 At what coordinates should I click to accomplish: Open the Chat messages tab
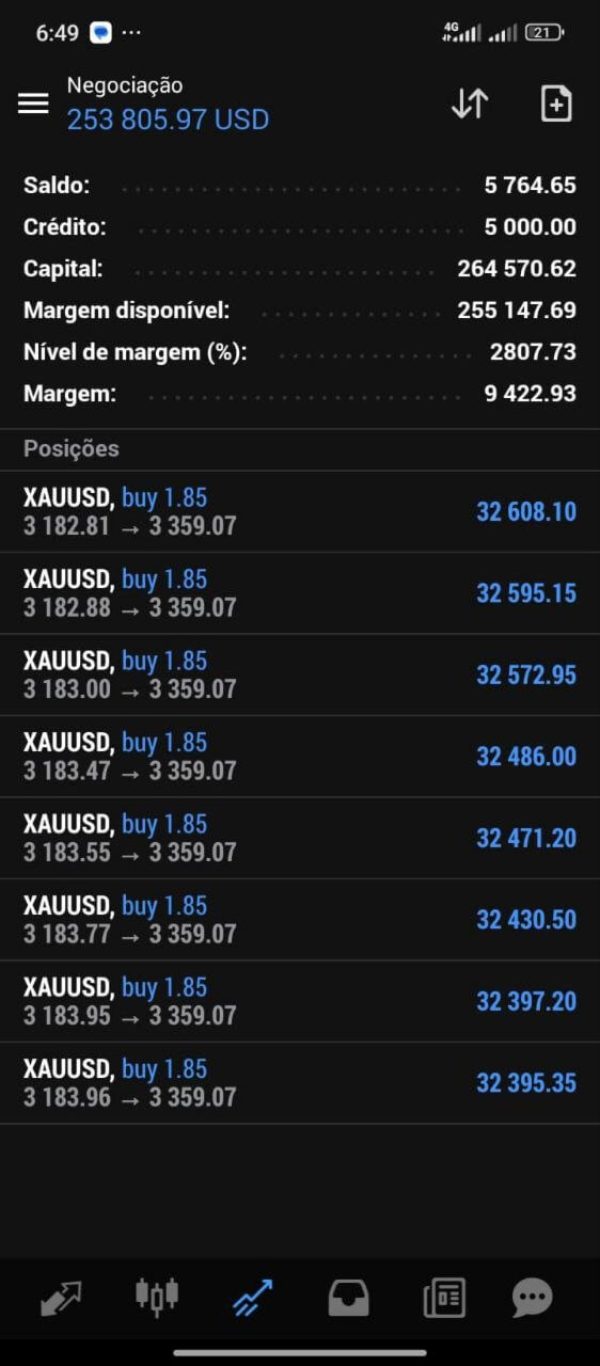click(532, 1298)
